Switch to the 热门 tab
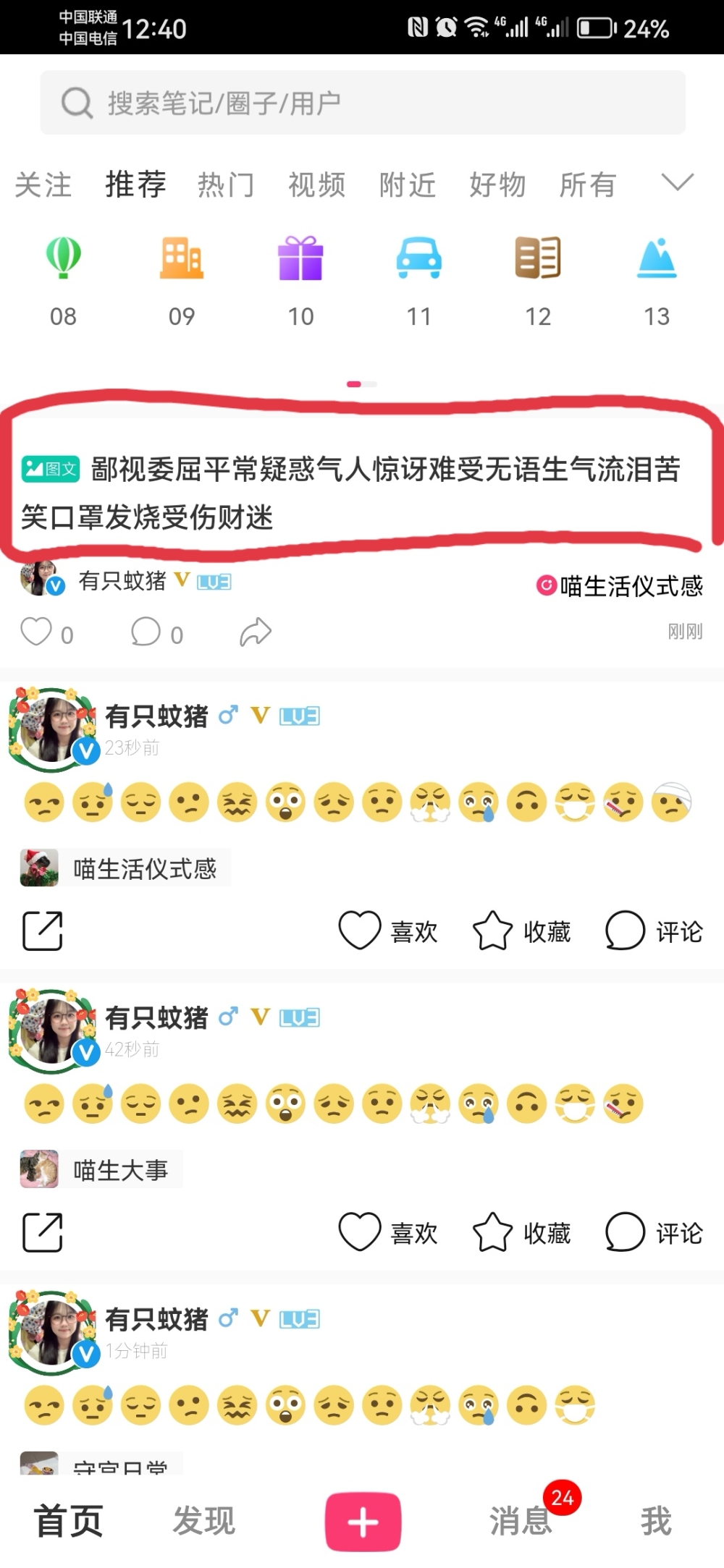Viewport: 724px width, 1568px height. [x=226, y=185]
